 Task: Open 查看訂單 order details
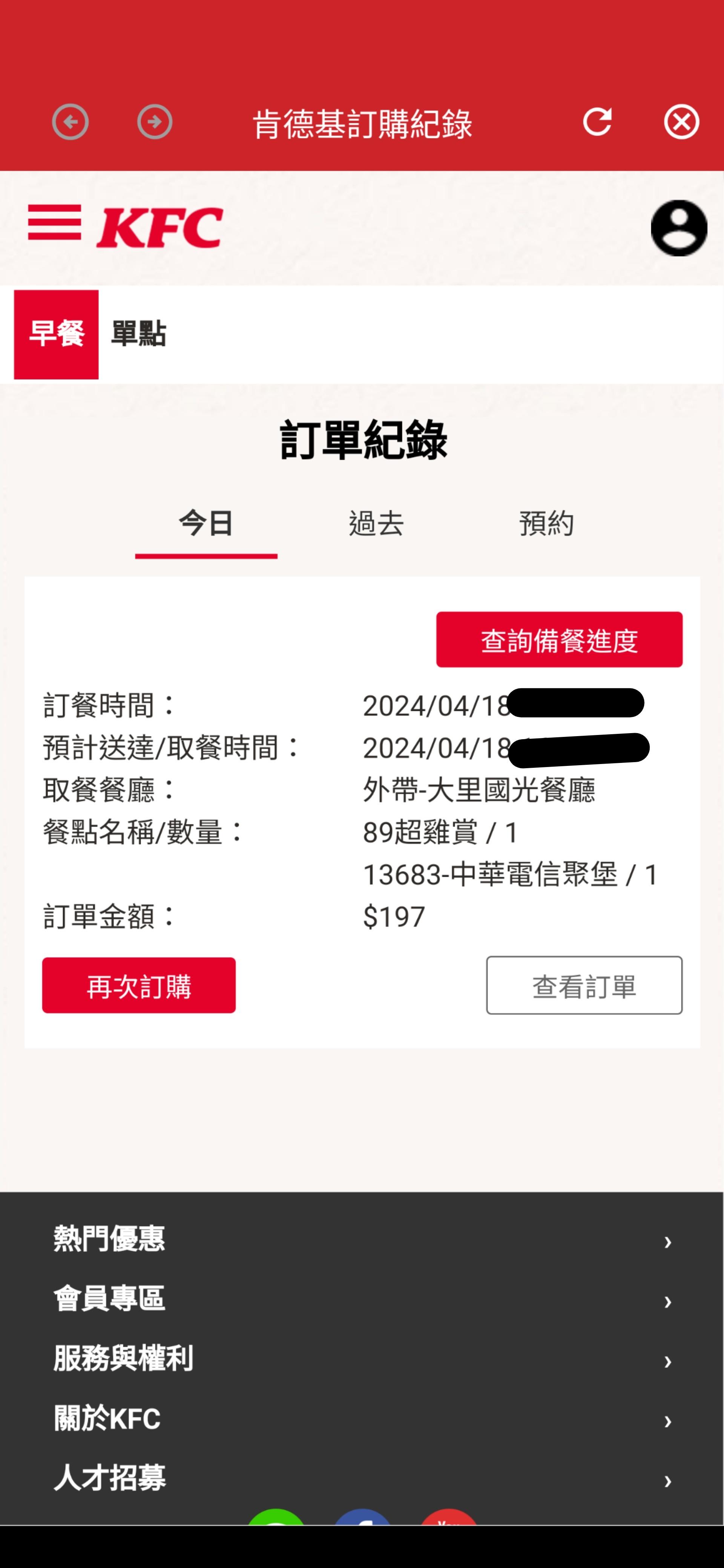584,986
